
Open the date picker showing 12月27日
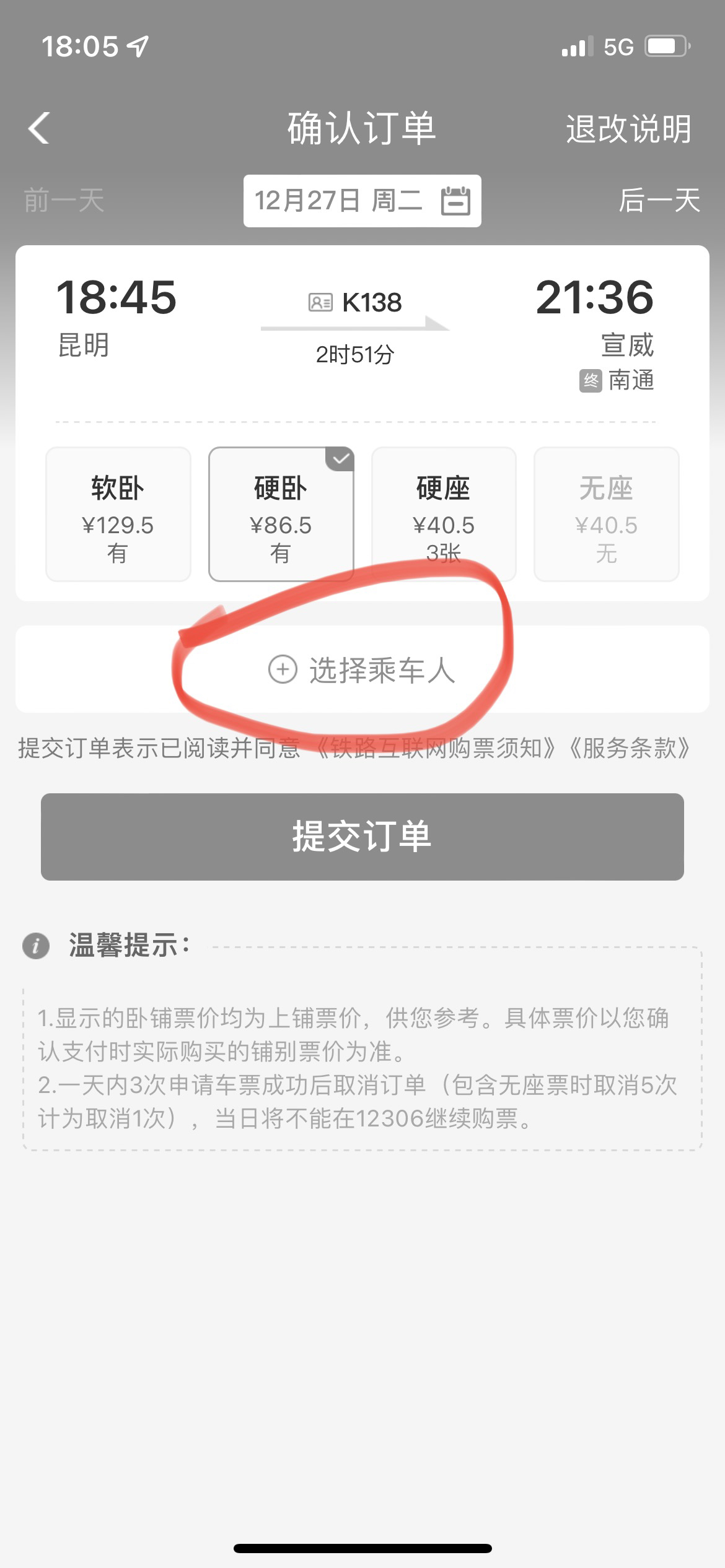click(362, 201)
